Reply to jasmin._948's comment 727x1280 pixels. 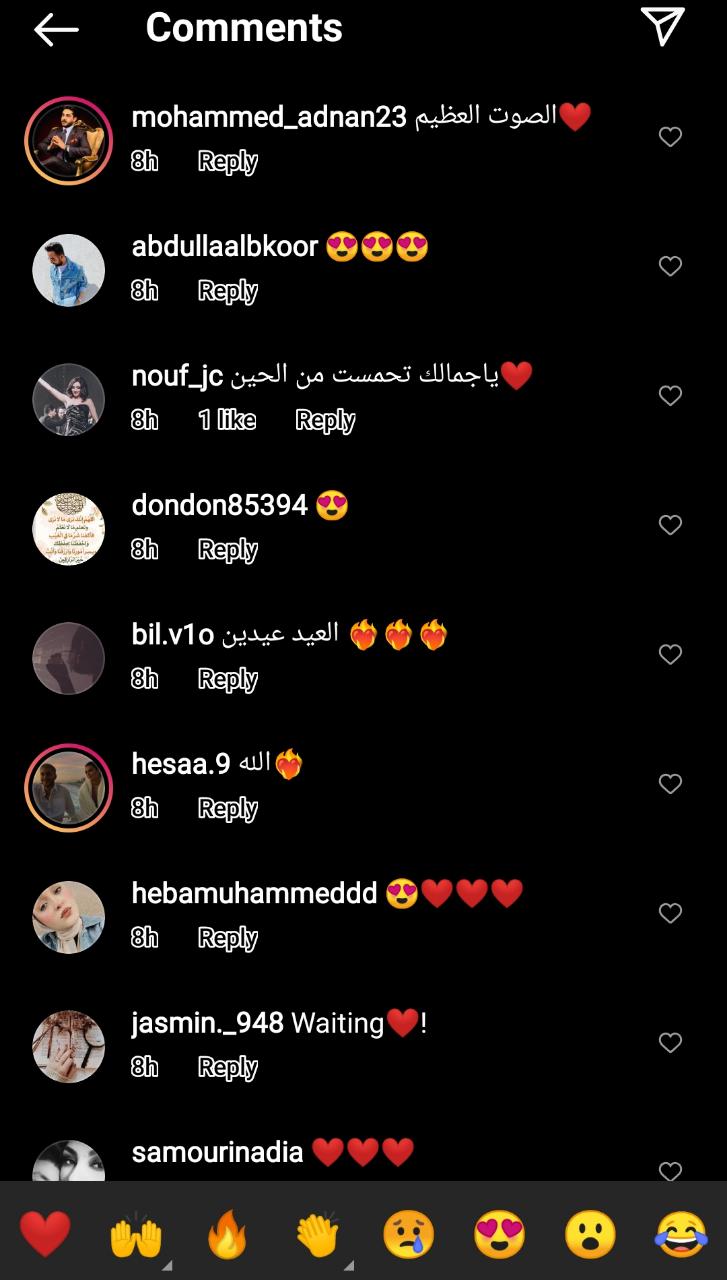point(227,1068)
